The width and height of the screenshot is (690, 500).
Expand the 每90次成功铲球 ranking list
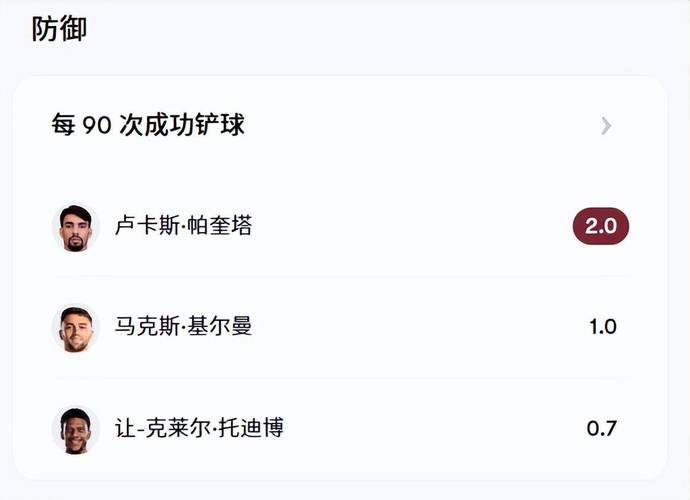tap(606, 126)
